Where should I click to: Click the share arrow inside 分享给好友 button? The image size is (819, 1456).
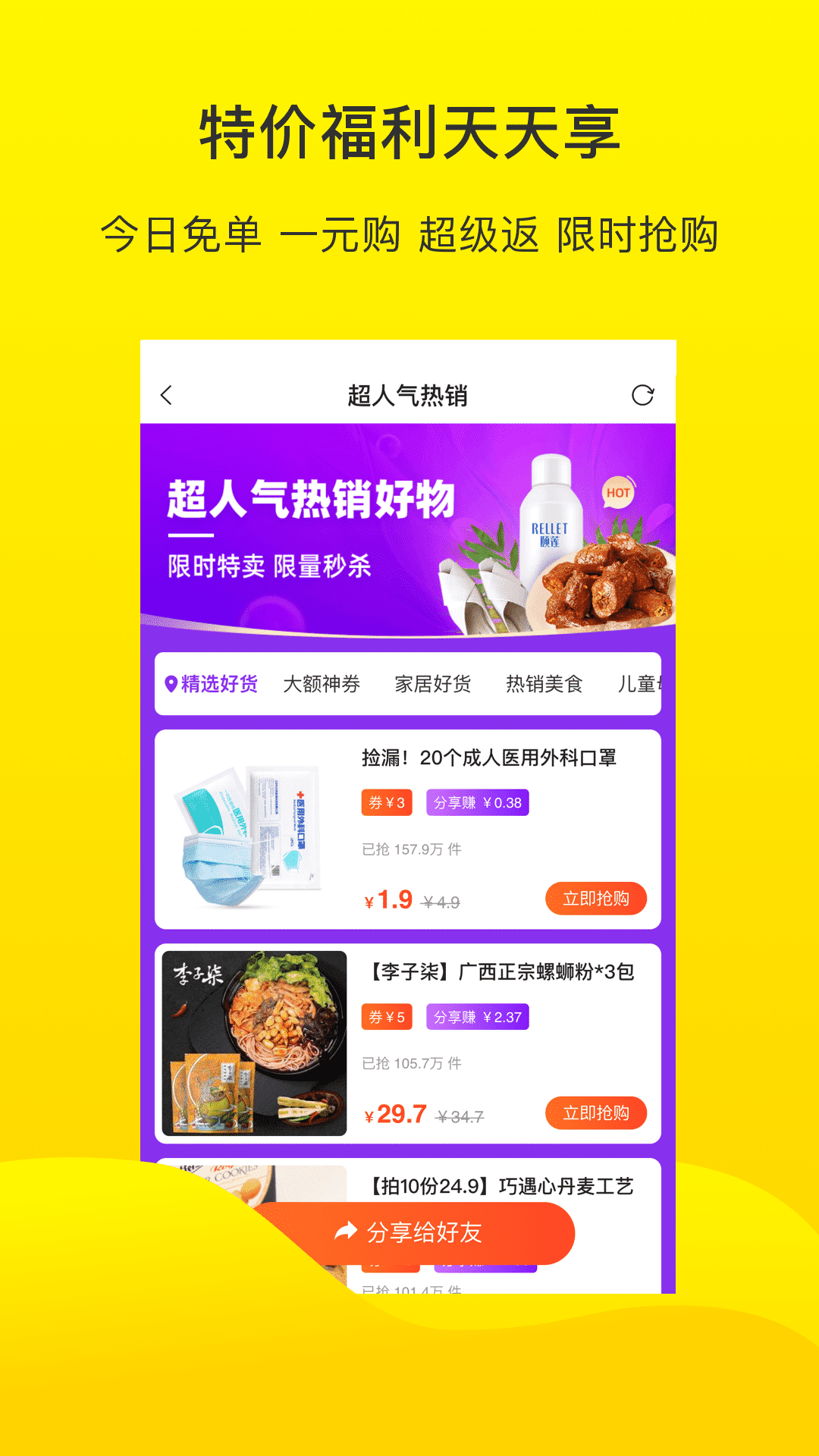coord(345,1232)
